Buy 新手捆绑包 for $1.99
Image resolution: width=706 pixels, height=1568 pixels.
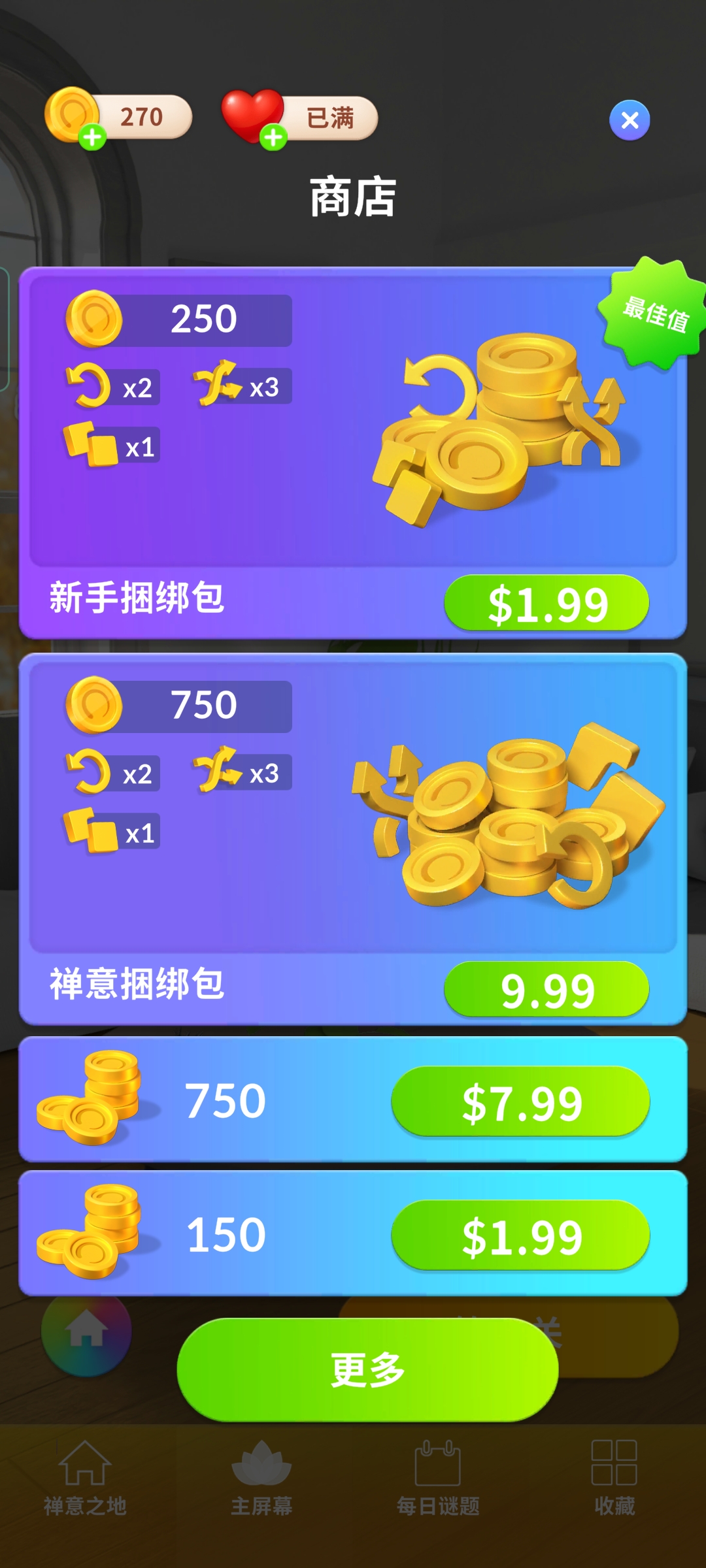[x=546, y=603]
